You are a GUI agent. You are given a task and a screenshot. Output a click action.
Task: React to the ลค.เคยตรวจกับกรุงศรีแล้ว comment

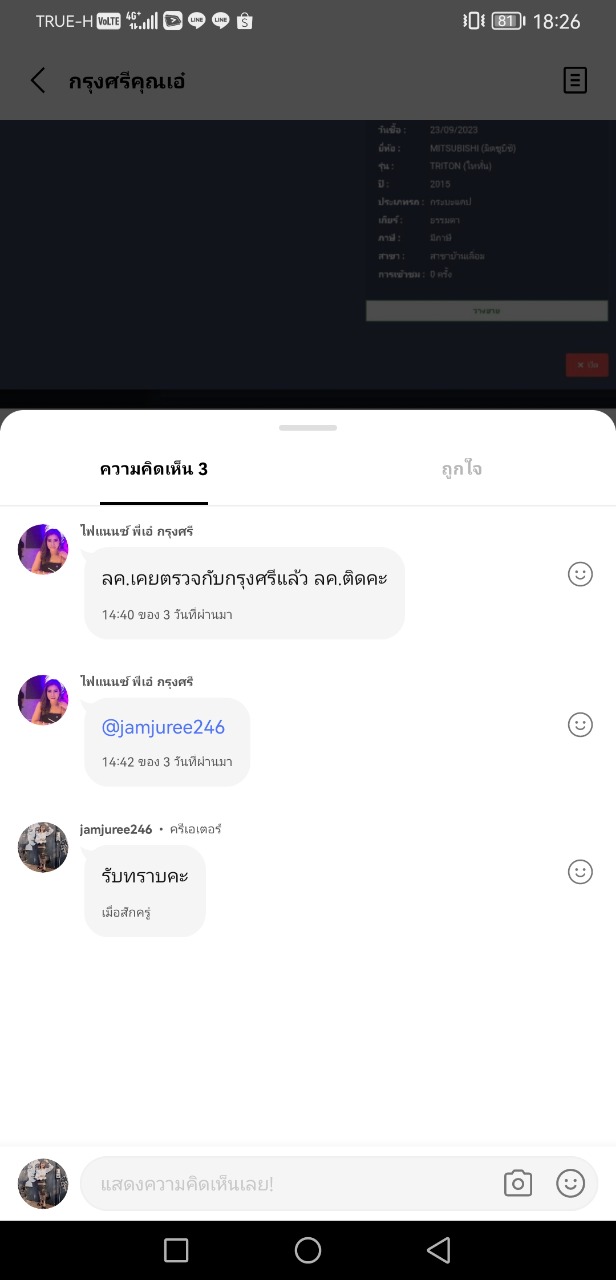pos(580,574)
